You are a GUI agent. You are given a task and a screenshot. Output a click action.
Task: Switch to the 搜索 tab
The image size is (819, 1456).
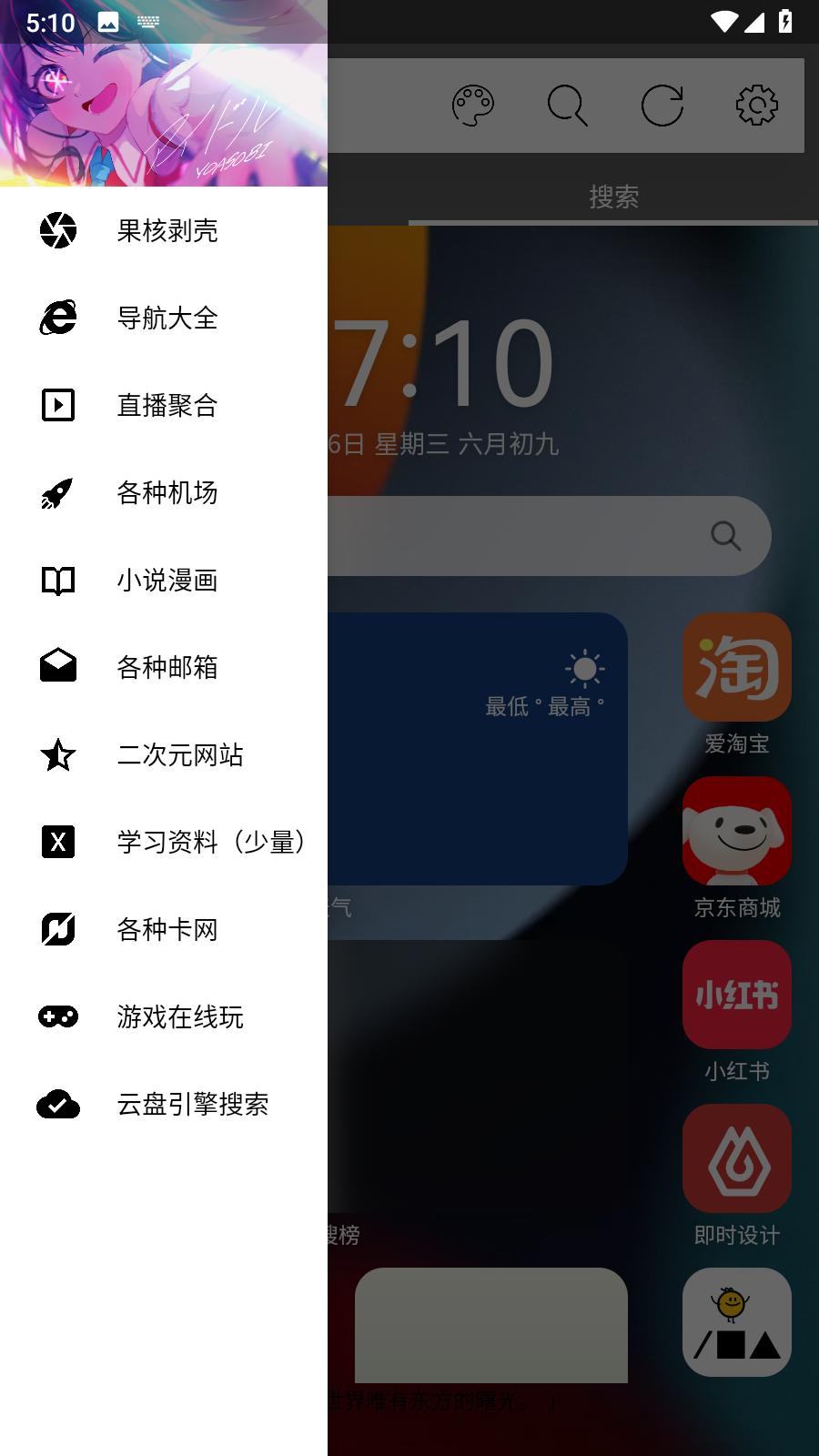[614, 197]
